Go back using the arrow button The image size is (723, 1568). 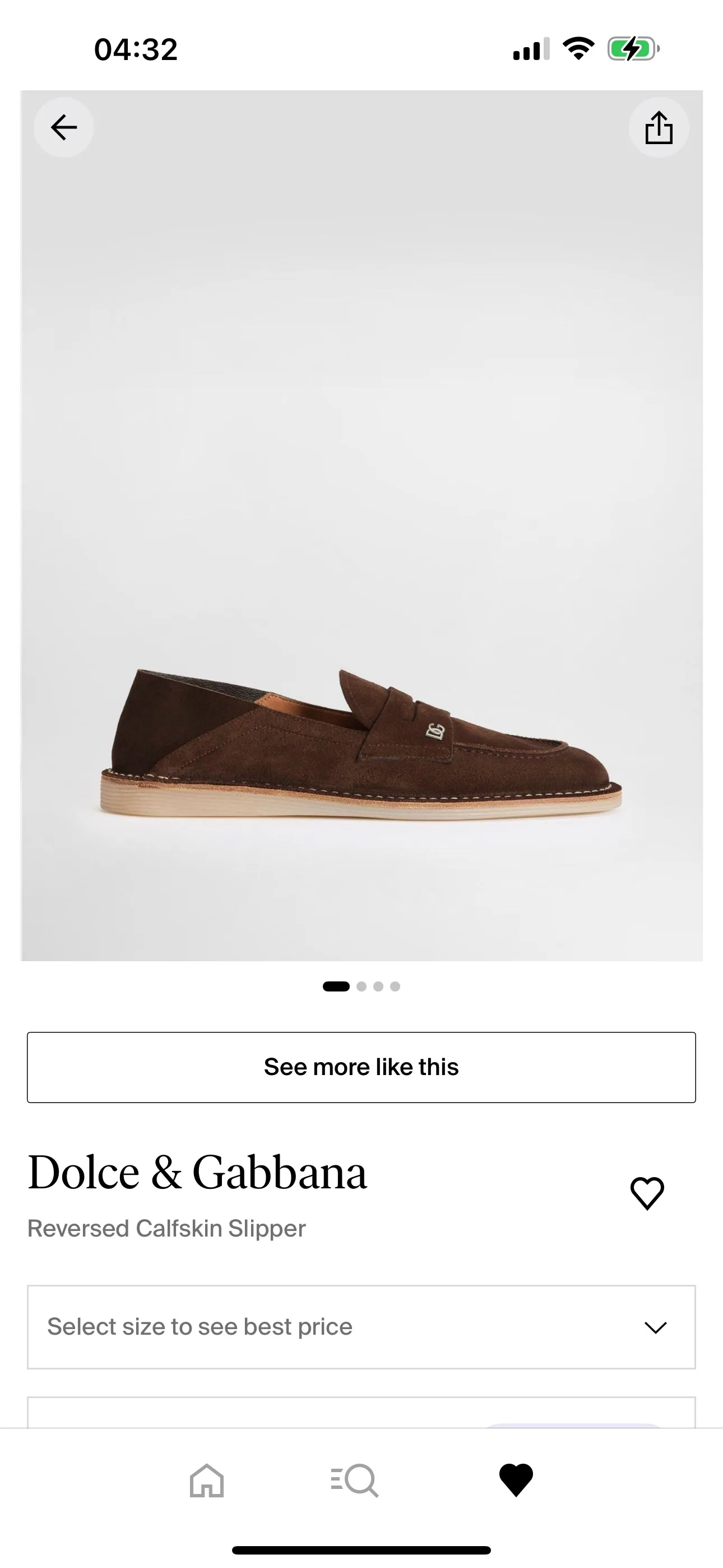64,128
